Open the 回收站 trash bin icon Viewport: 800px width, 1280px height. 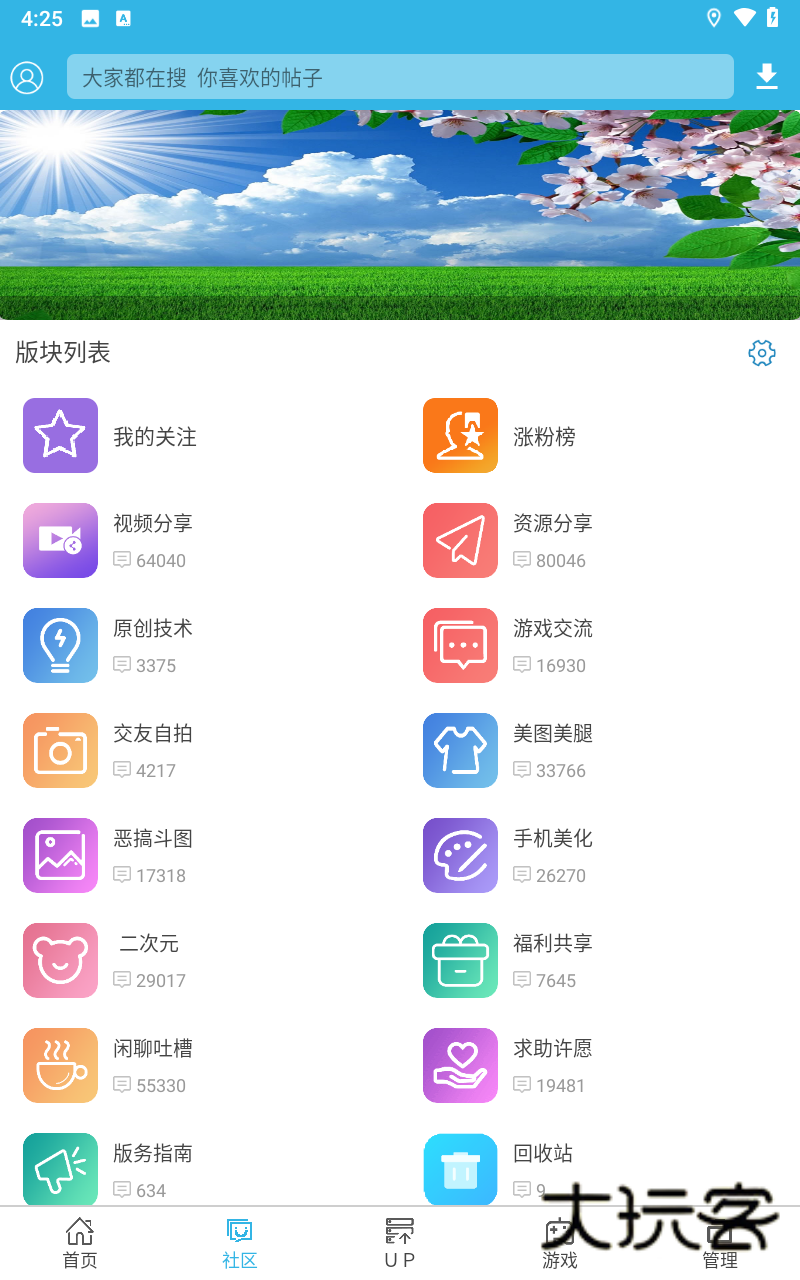pos(460,1169)
